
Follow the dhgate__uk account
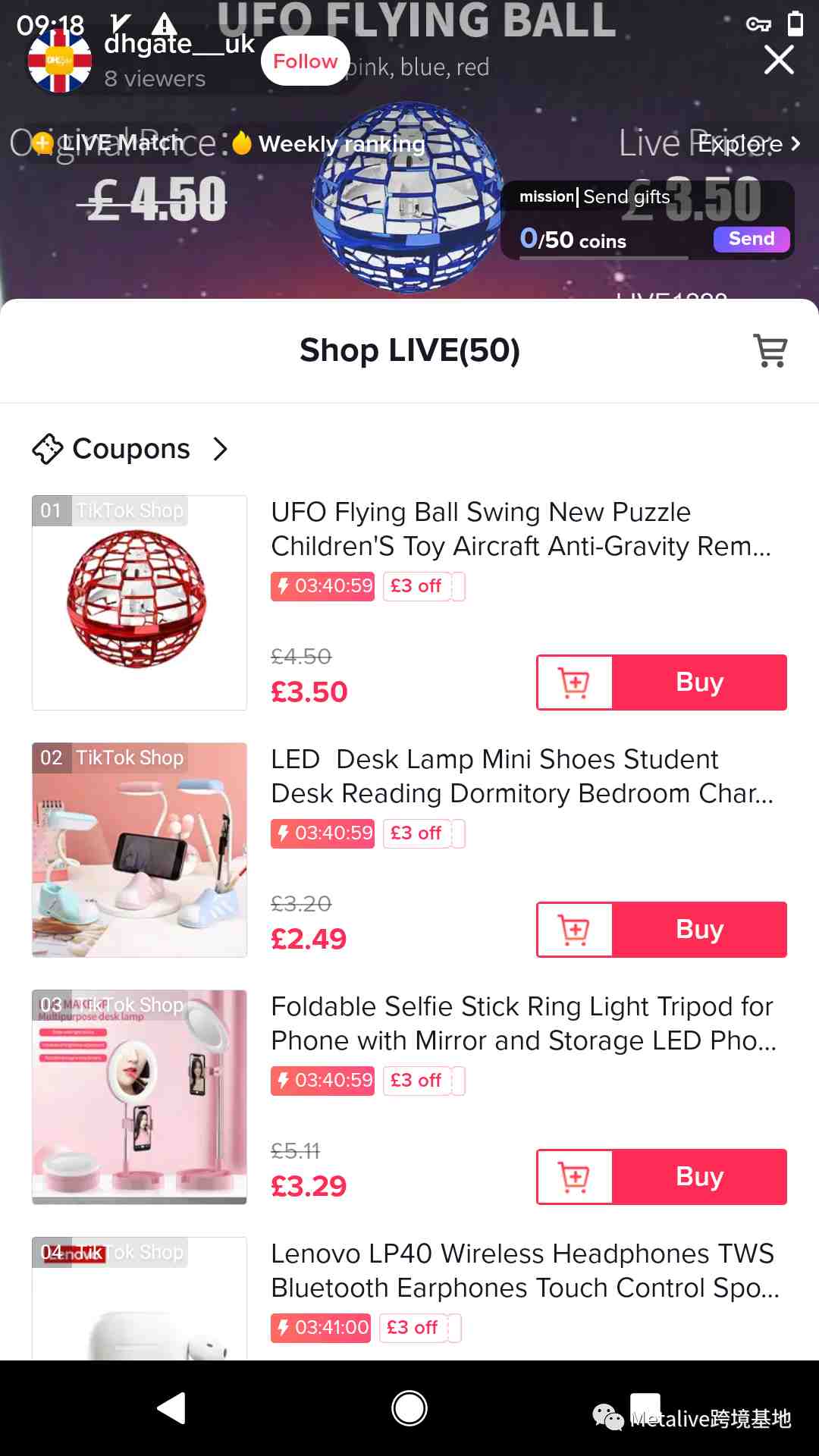click(305, 61)
